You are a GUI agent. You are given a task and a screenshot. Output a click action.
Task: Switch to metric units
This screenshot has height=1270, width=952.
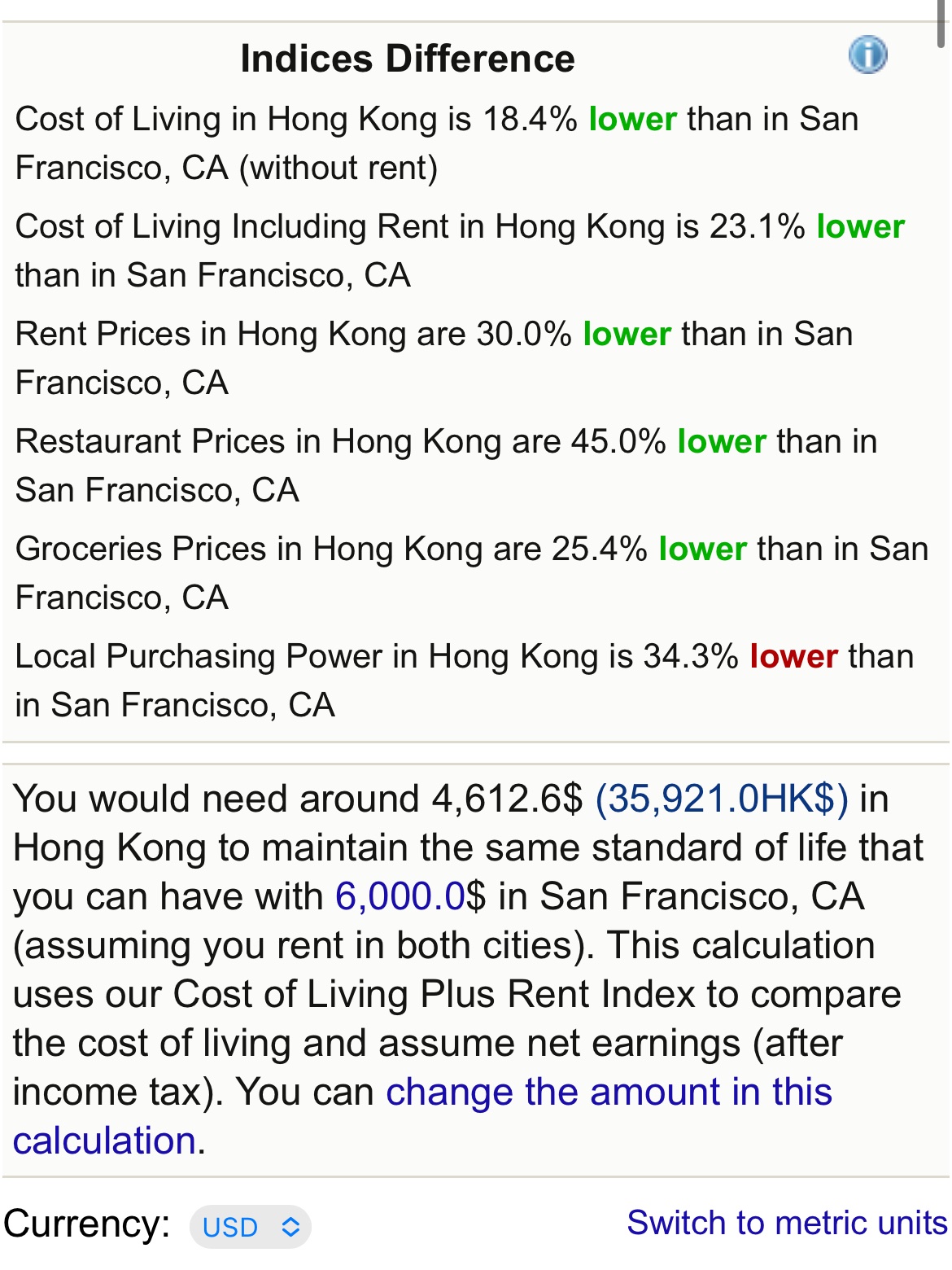click(786, 1223)
